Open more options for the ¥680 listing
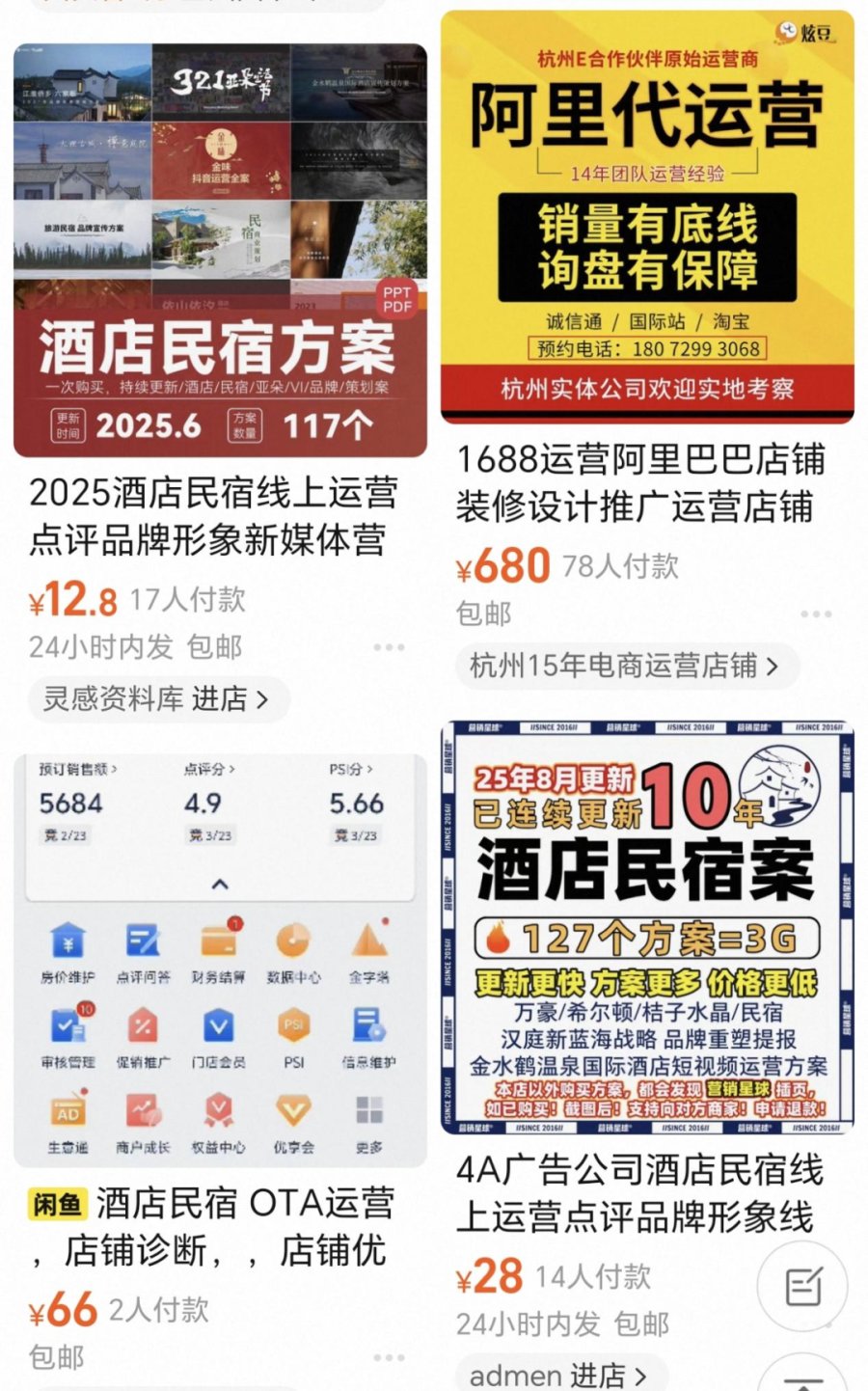This screenshot has width=868, height=1391. (815, 614)
